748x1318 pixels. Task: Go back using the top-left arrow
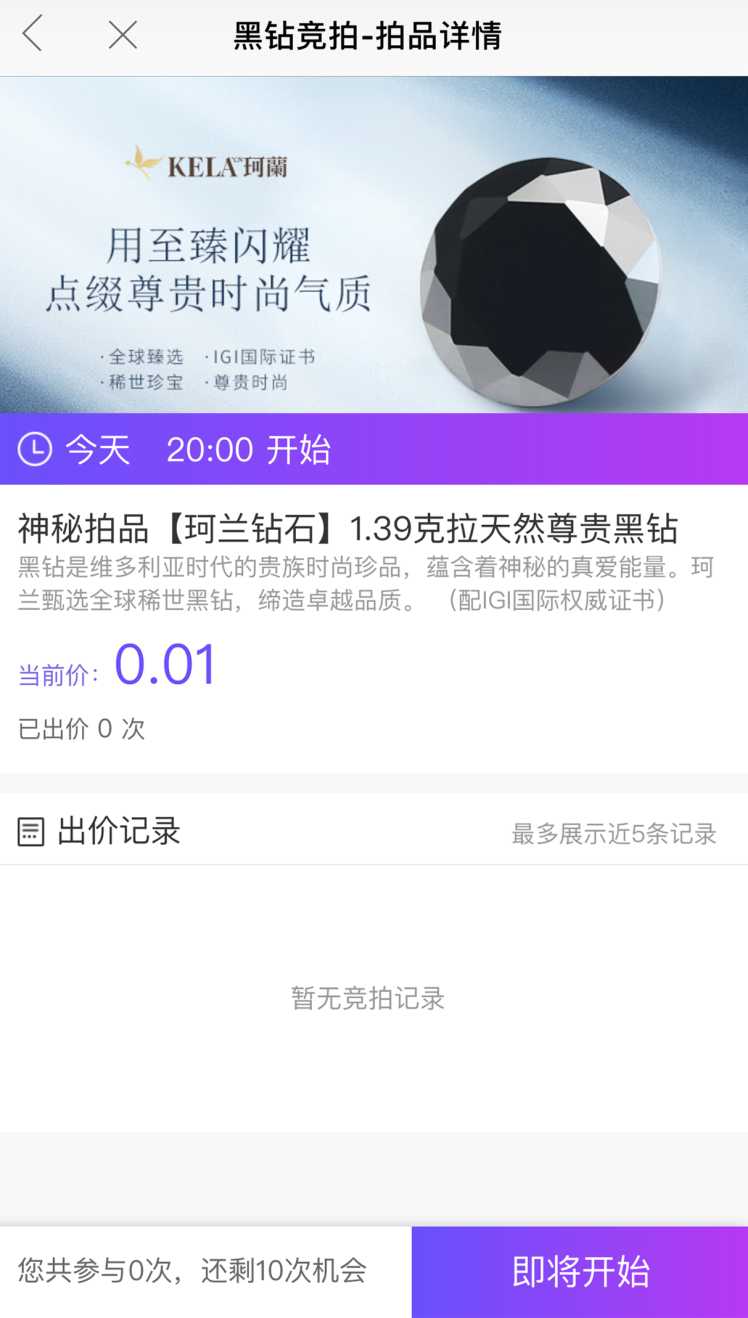click(33, 35)
